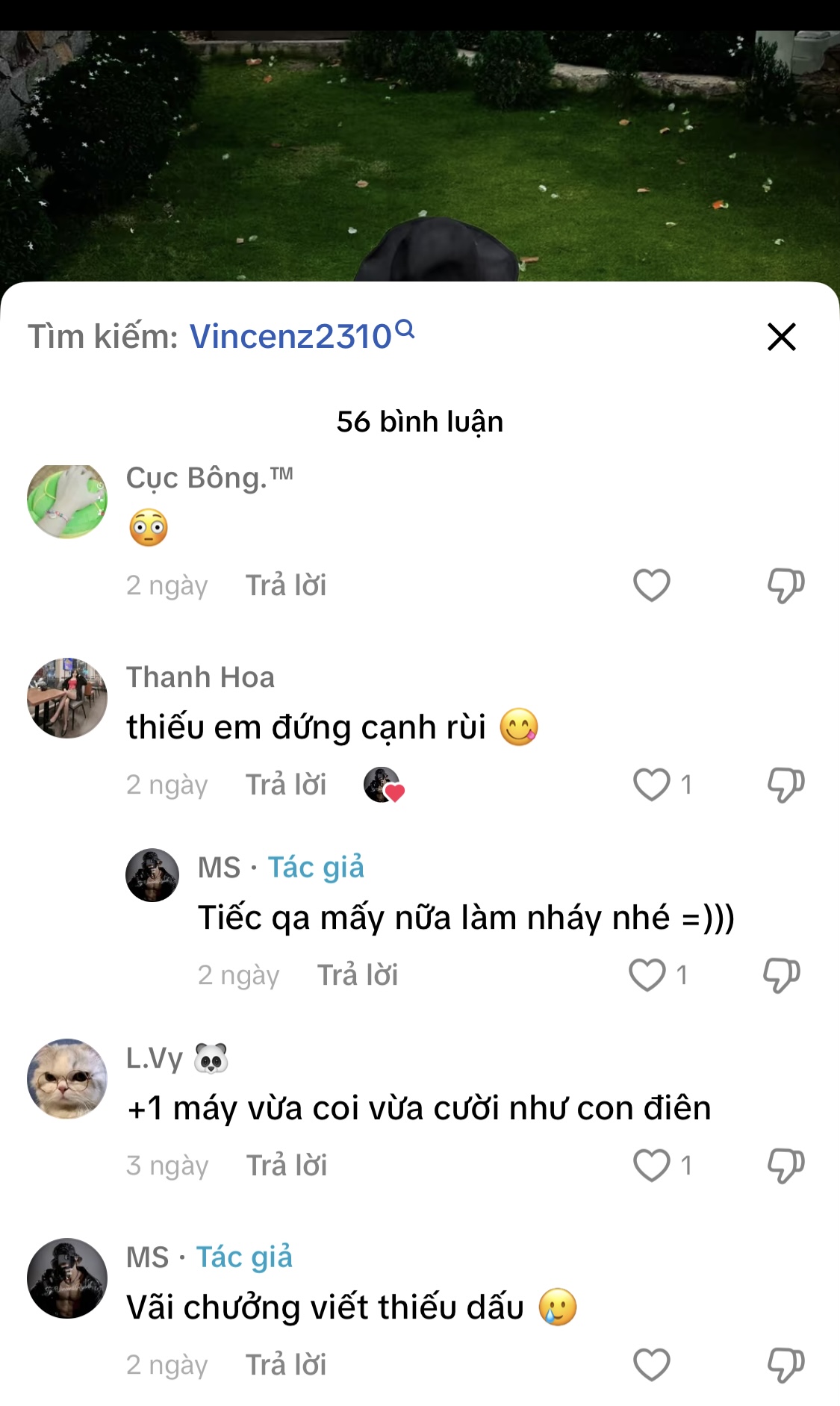Search for Vincenz2310

tap(301, 336)
